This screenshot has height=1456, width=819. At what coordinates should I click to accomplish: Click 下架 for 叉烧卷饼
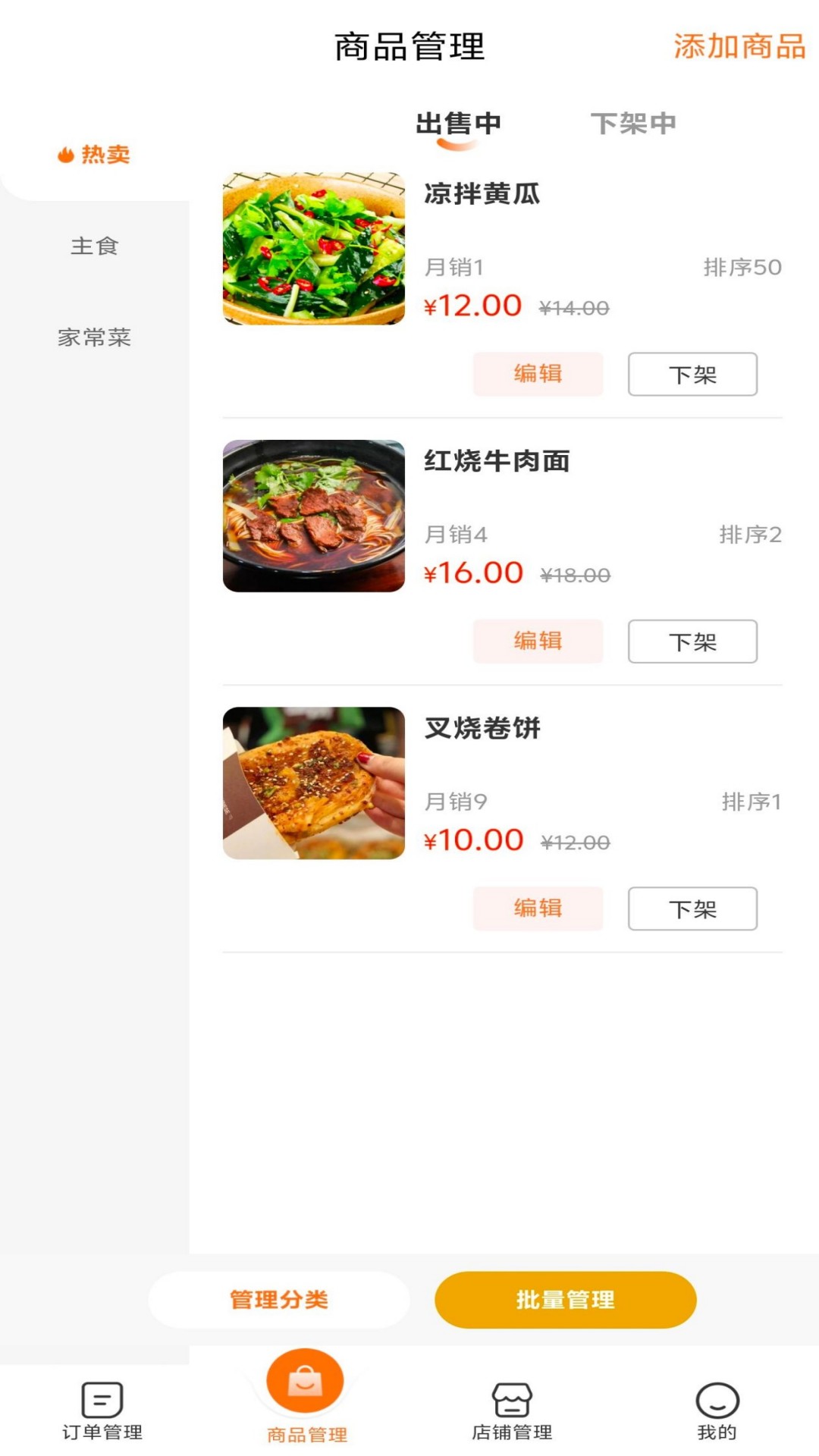692,908
